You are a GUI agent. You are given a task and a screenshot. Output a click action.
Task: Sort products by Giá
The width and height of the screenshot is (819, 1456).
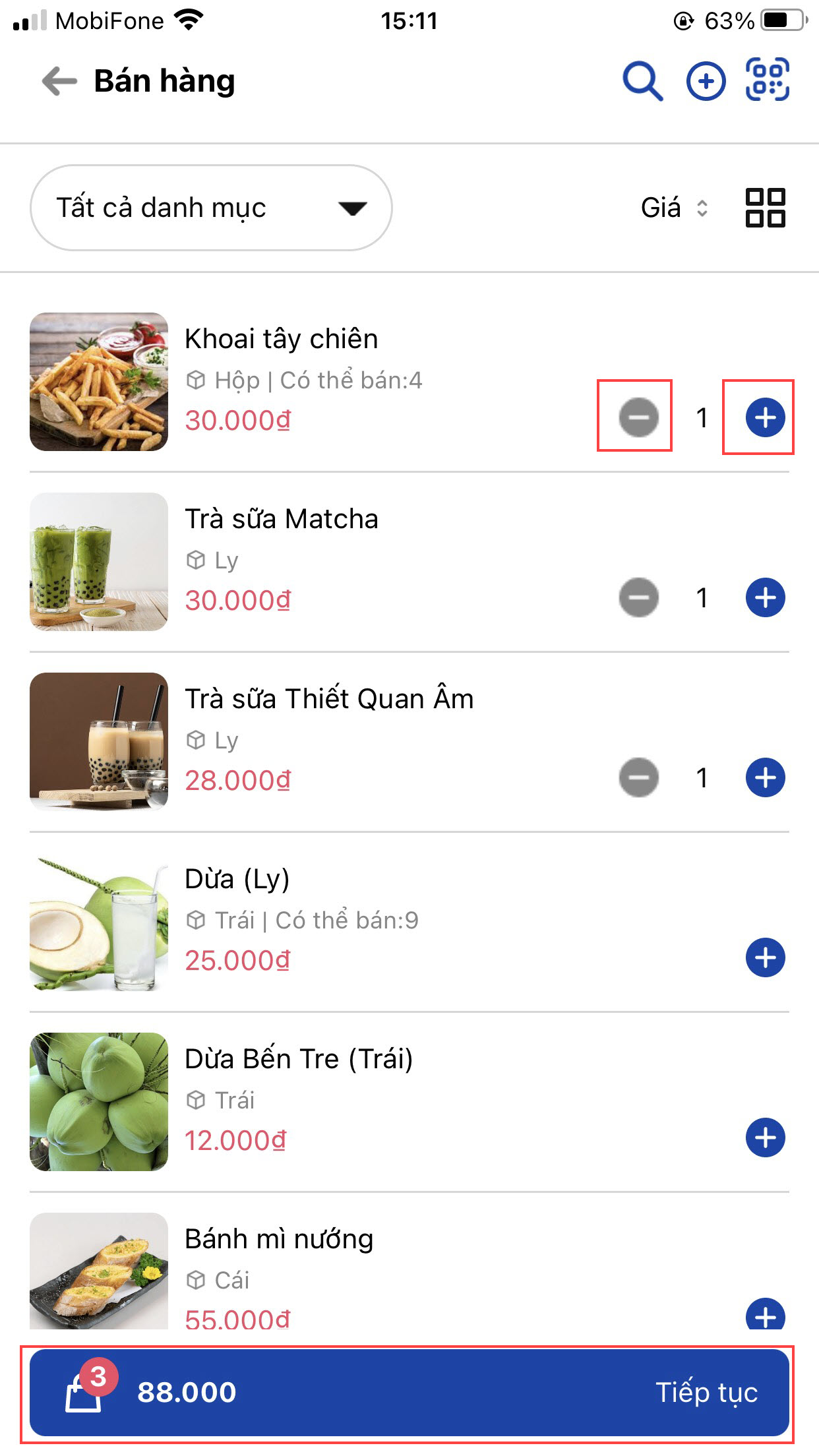(674, 208)
